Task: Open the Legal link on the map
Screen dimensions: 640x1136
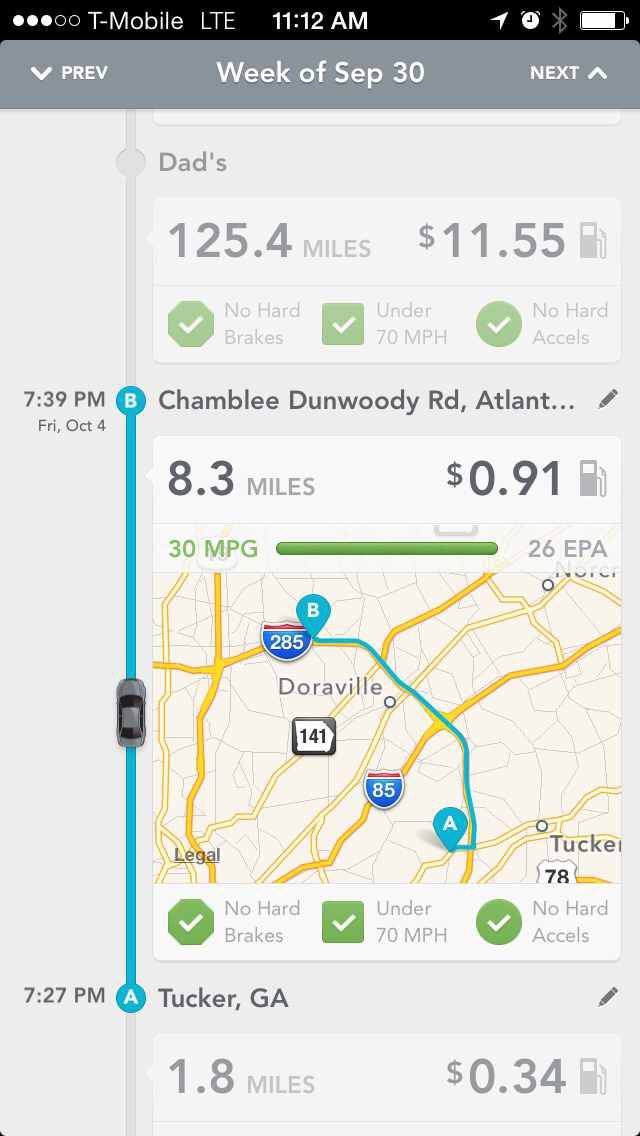Action: coord(197,855)
